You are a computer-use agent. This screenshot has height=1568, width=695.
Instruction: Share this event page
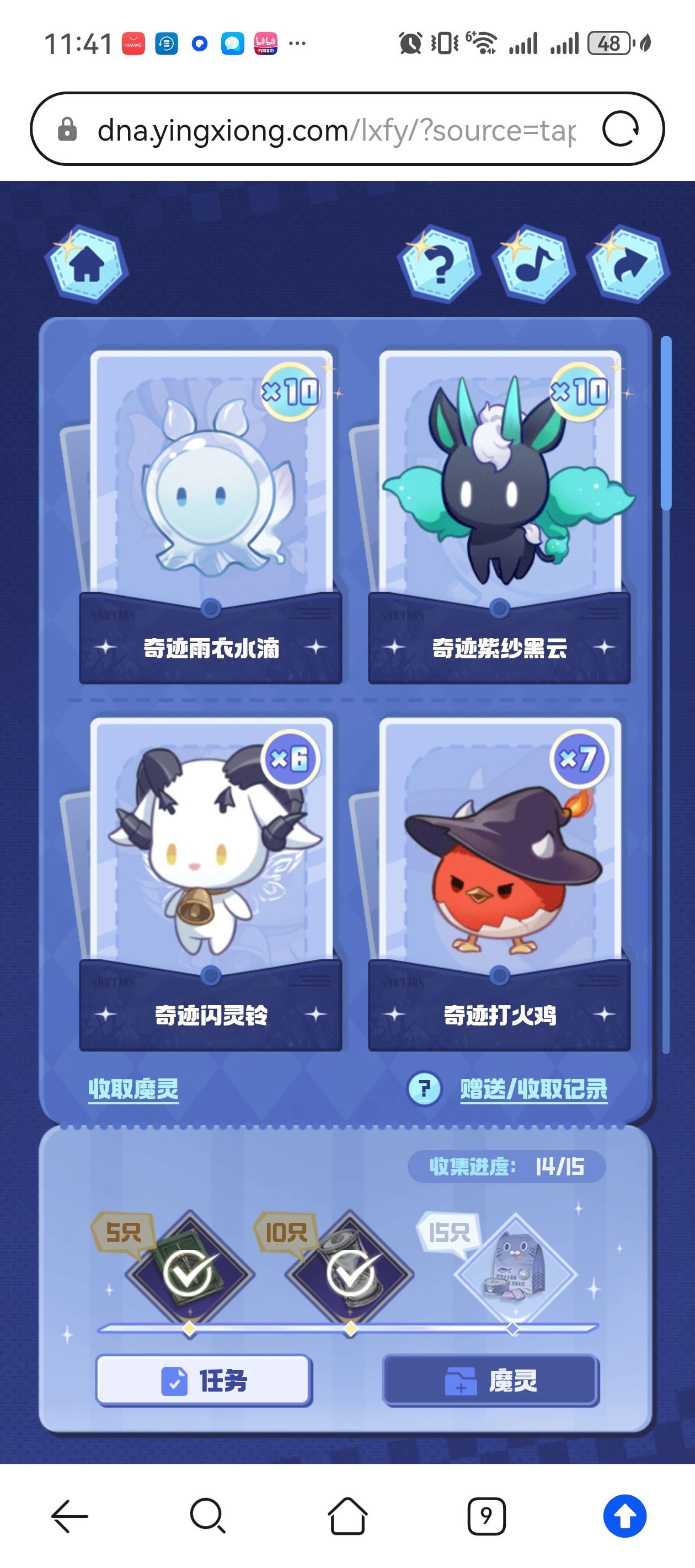(x=628, y=264)
